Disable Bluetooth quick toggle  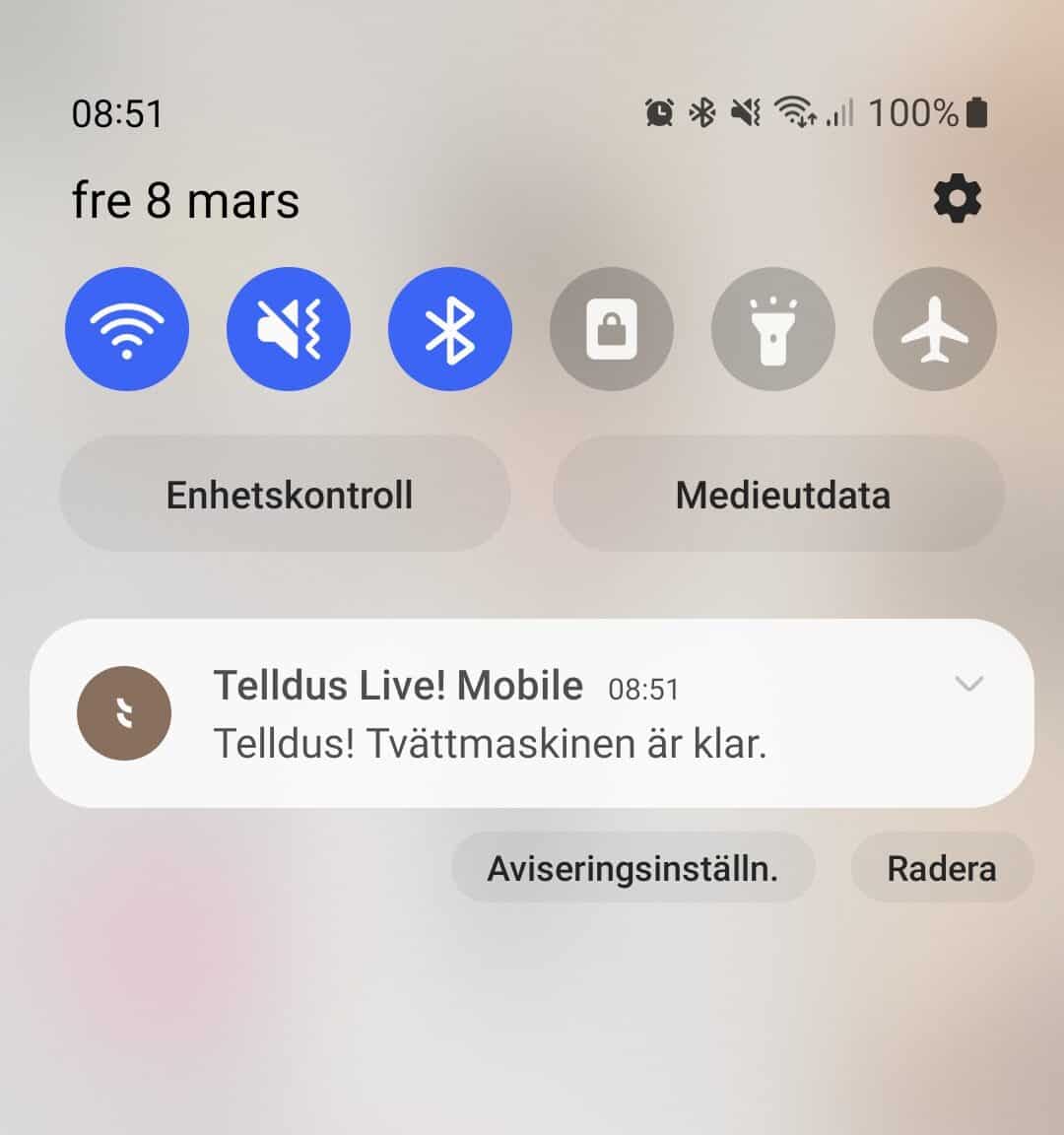450,329
